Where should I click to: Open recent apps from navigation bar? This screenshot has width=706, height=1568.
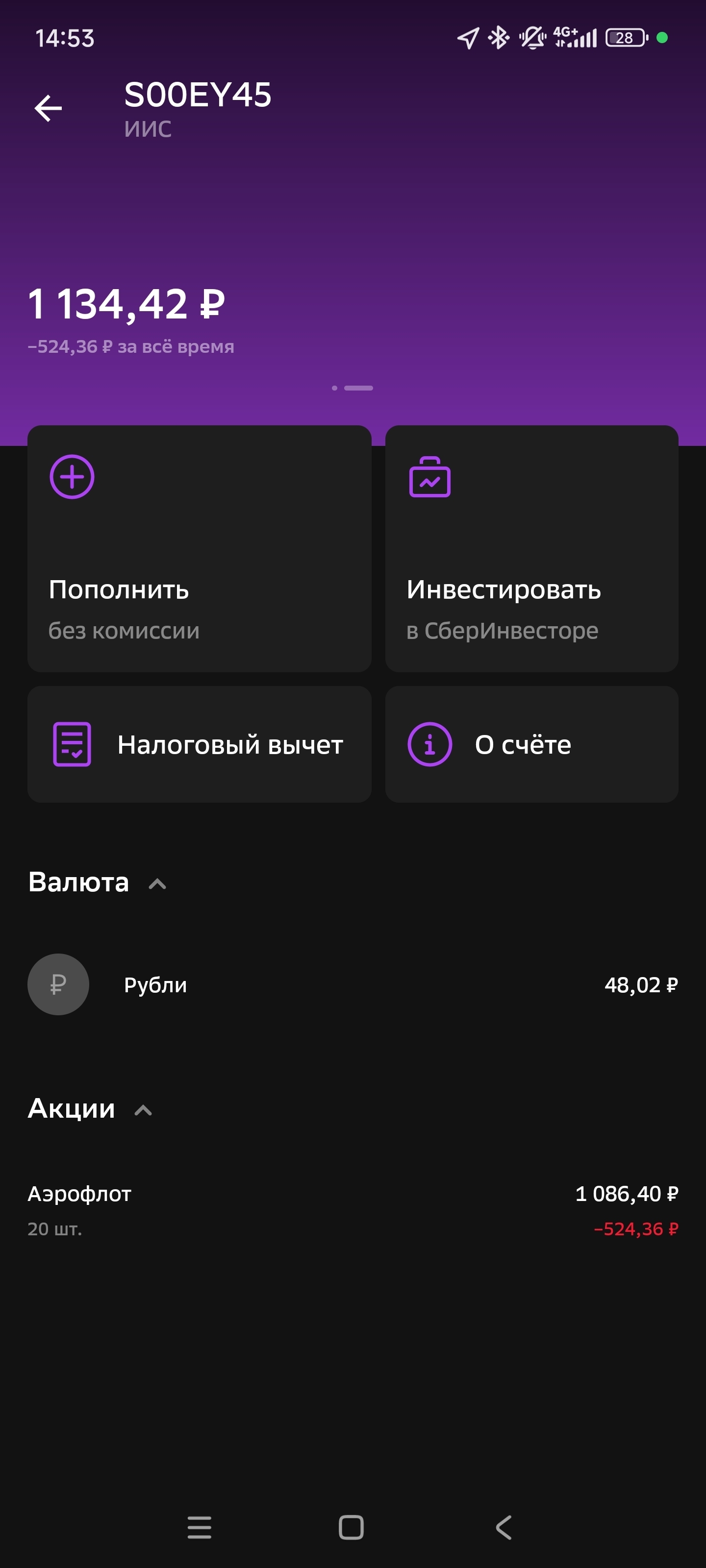click(199, 1527)
